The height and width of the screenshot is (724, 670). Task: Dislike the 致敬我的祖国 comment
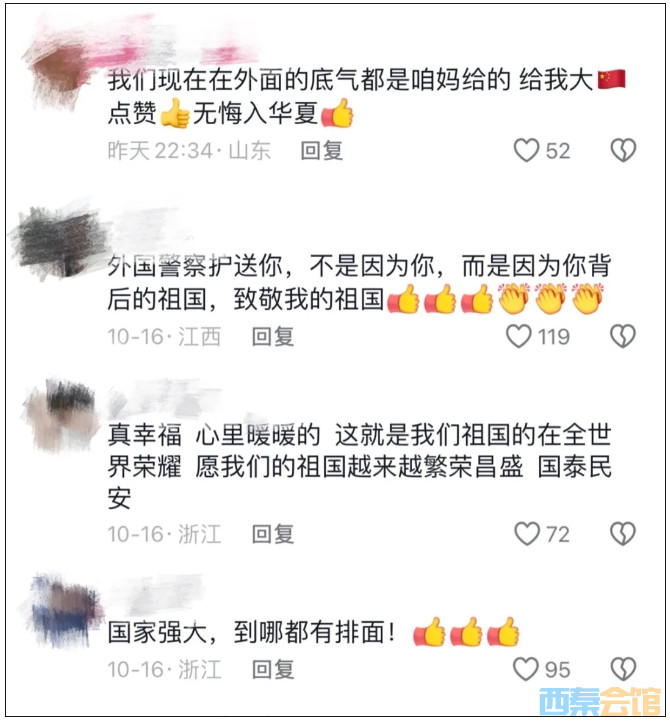[623, 336]
